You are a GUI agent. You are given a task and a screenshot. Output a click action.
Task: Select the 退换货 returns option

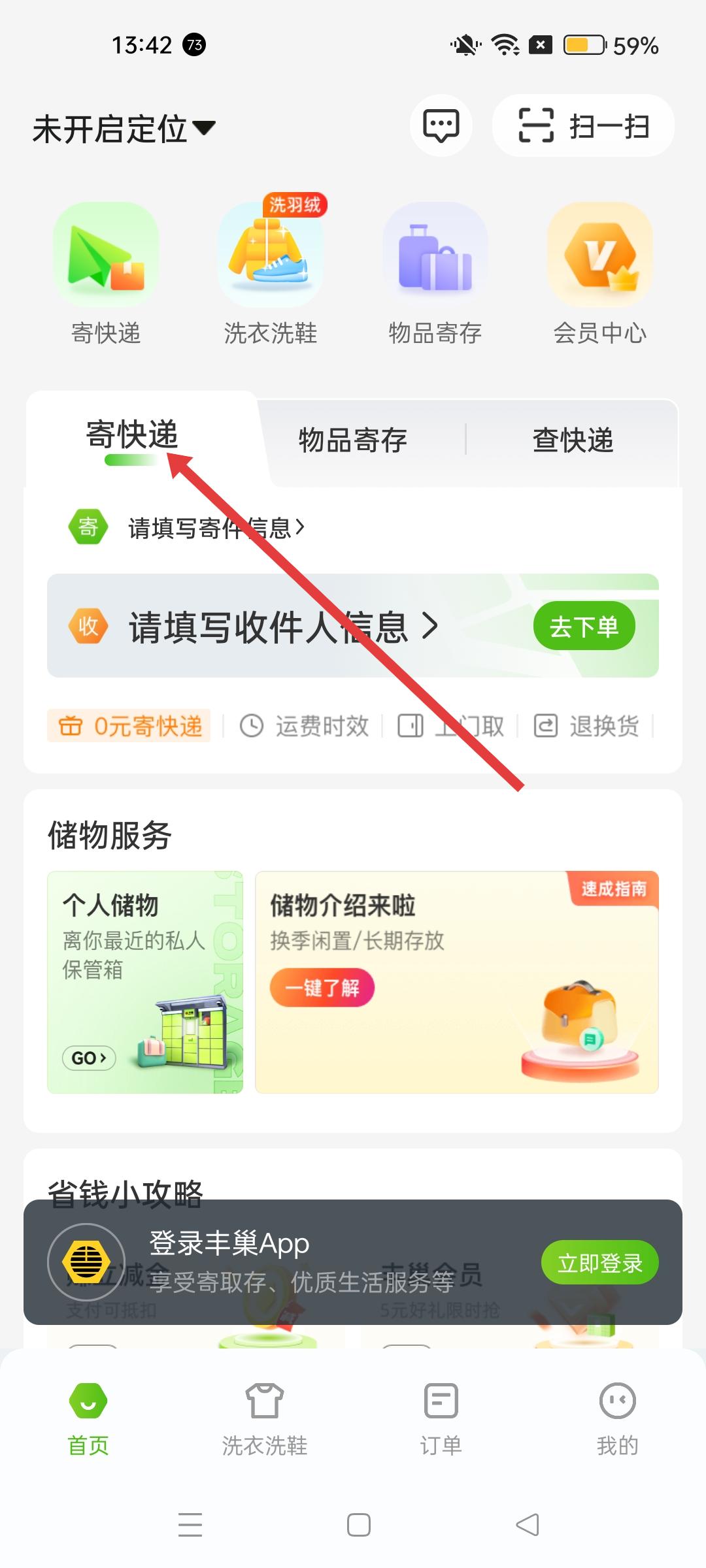(x=587, y=726)
